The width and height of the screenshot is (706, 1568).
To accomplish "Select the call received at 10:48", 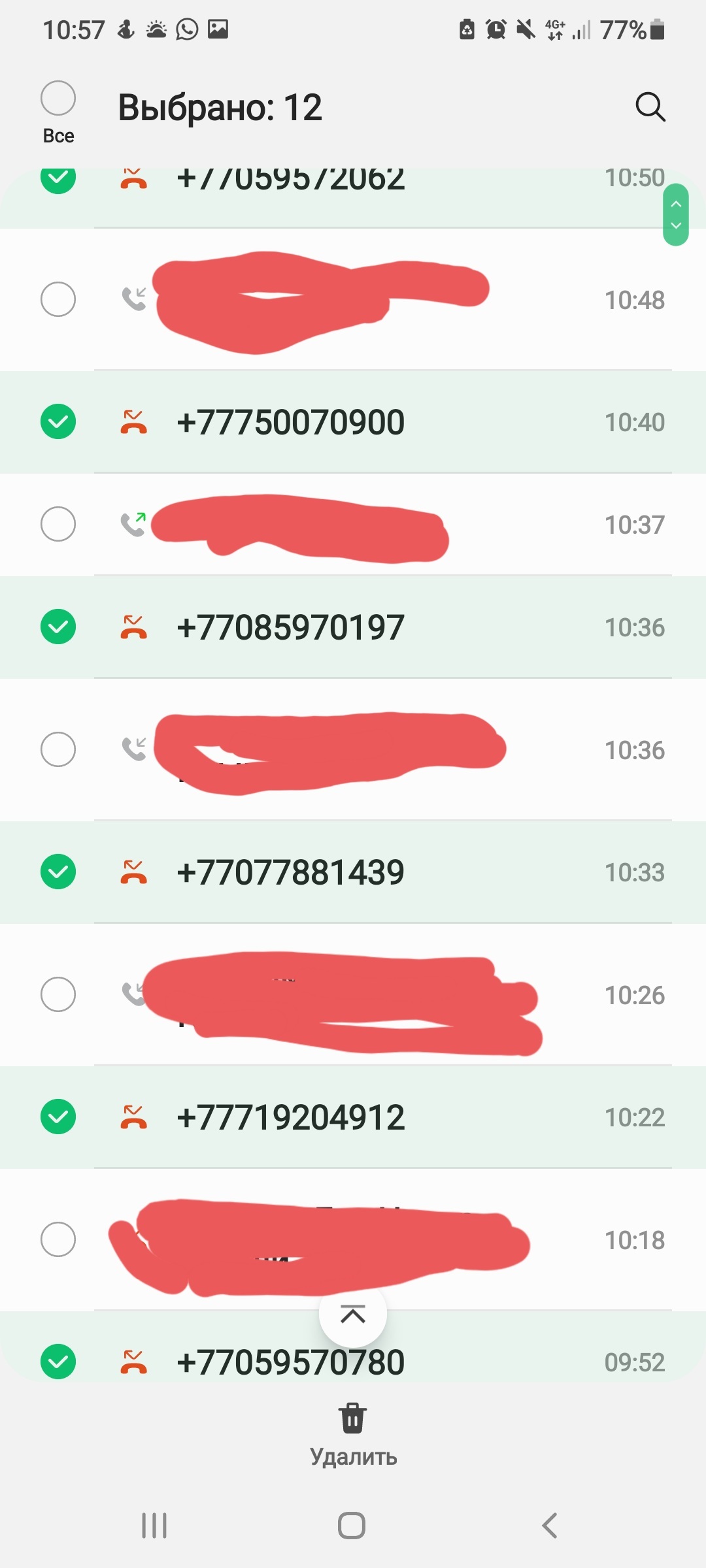I will (58, 299).
